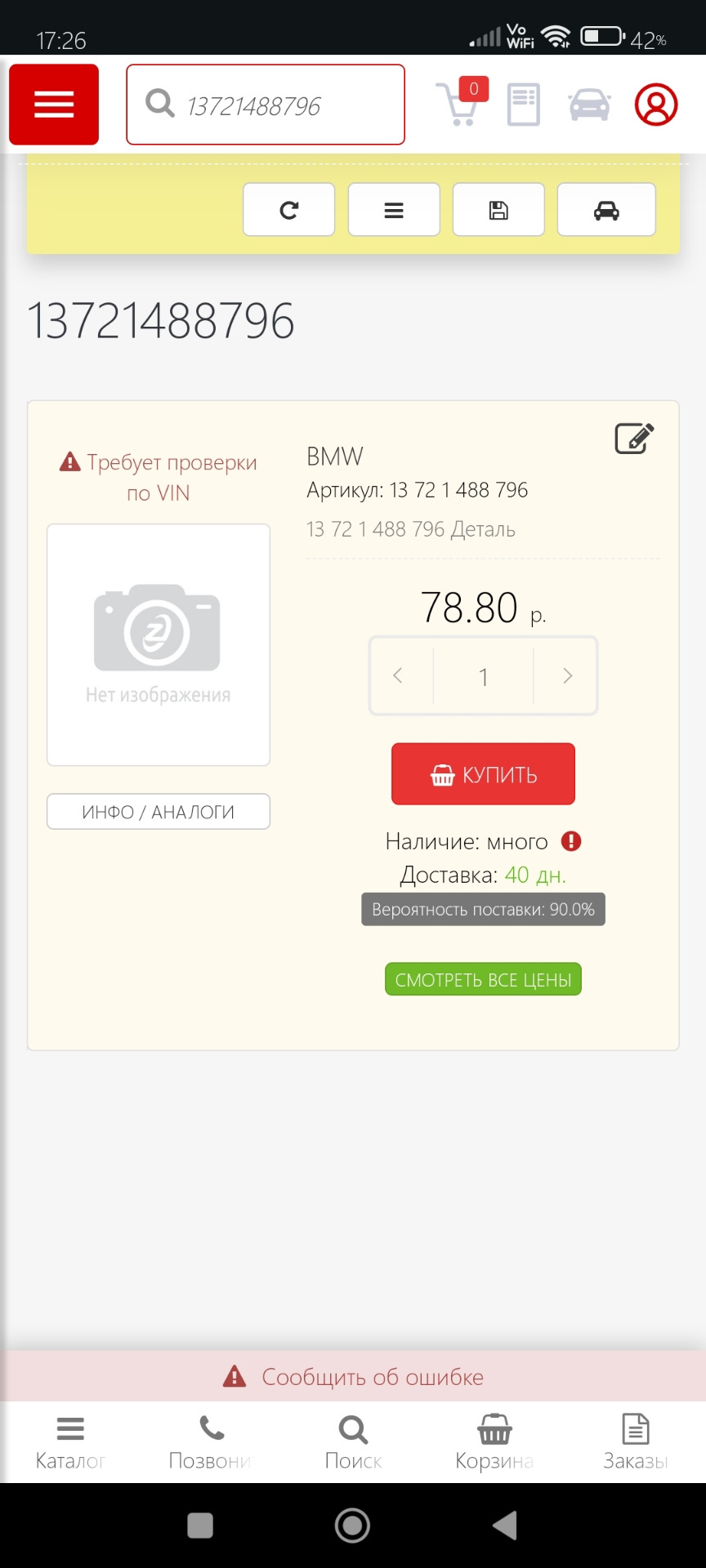Open the shopping cart icon

(x=460, y=104)
